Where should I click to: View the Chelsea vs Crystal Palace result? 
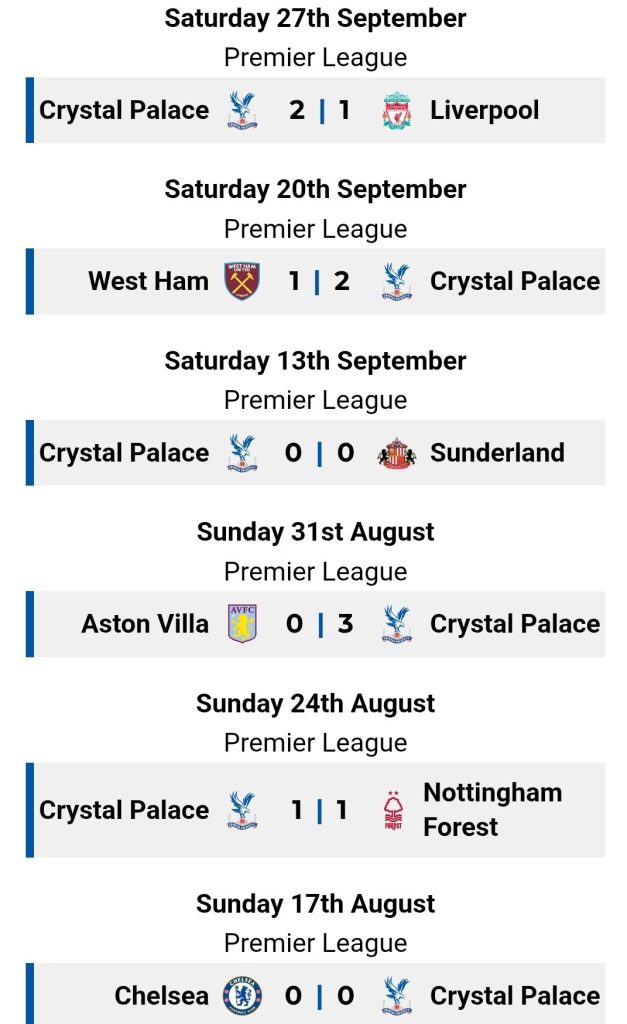318,995
